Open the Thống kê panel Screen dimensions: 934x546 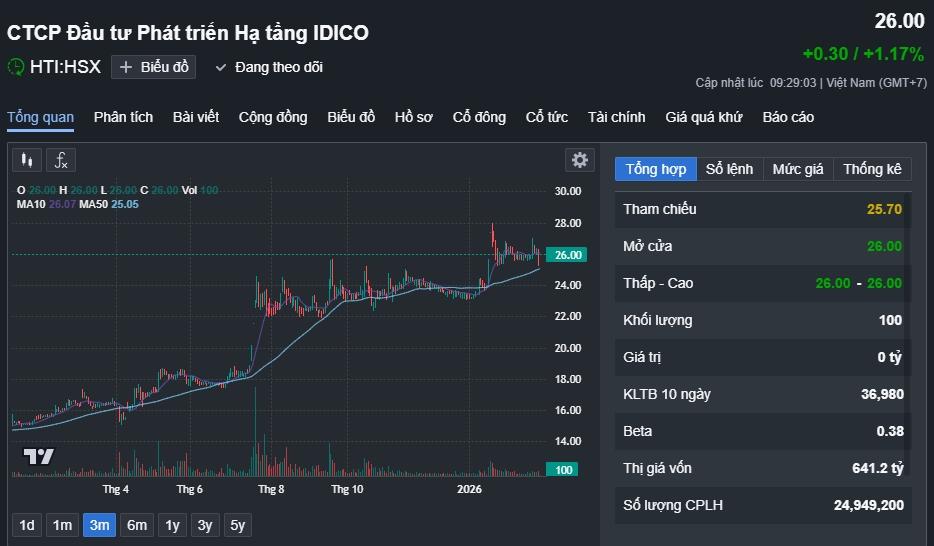(871, 169)
